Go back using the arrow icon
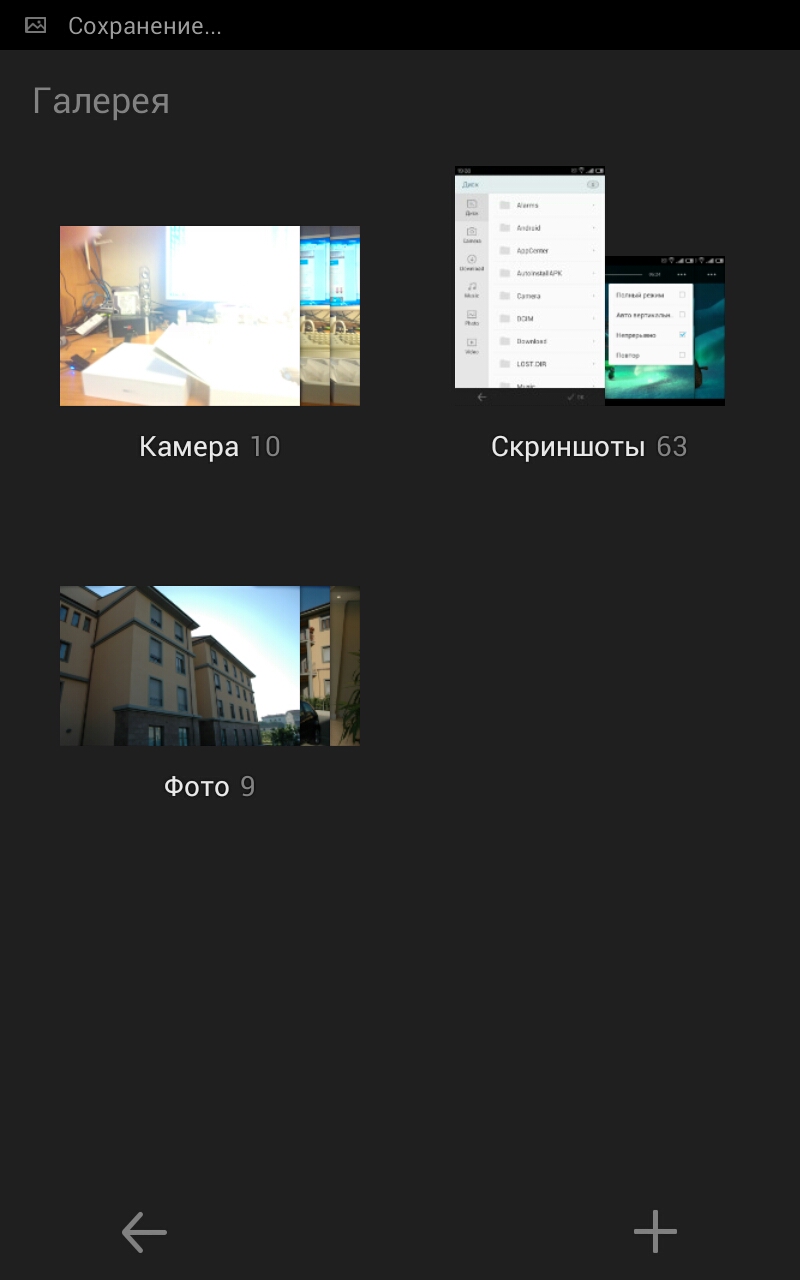Screen dimensions: 800x1280 (144, 1232)
